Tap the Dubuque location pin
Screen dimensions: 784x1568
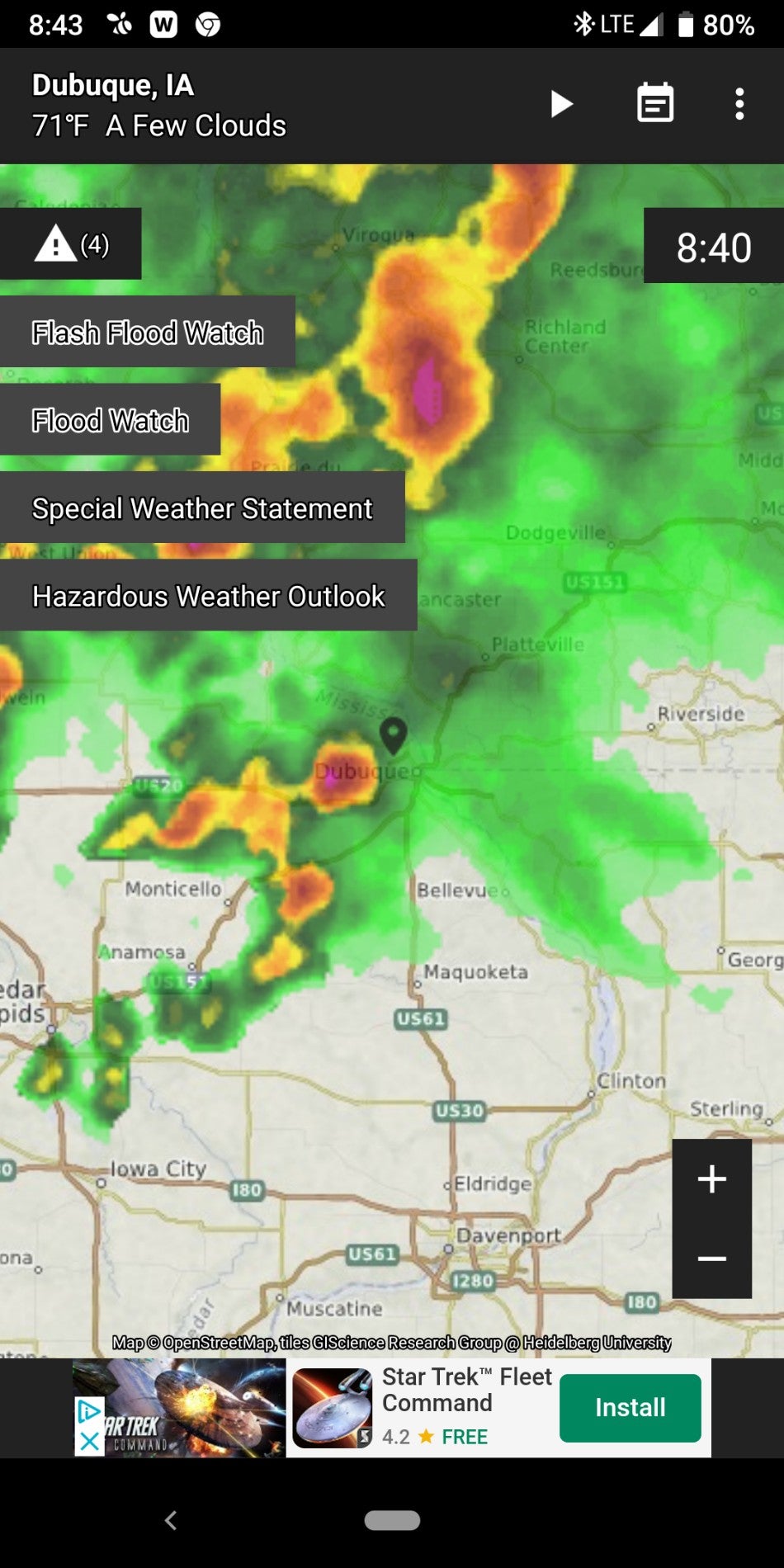tap(394, 734)
